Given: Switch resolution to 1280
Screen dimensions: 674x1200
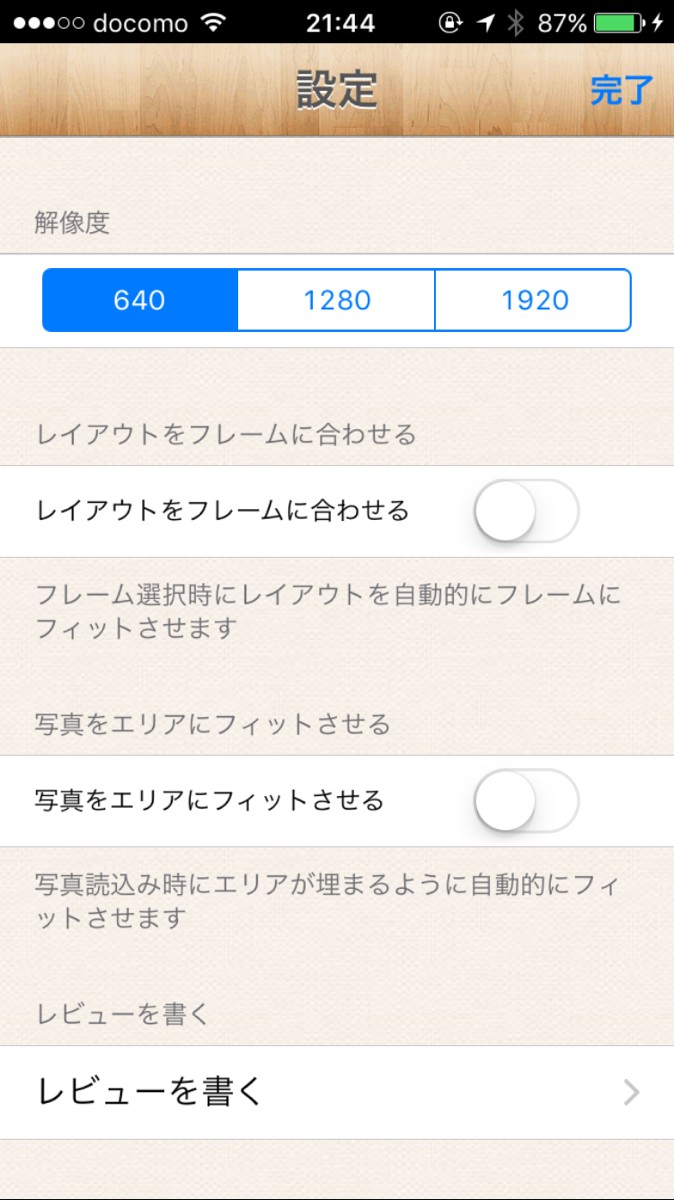Looking at the screenshot, I should 337,300.
